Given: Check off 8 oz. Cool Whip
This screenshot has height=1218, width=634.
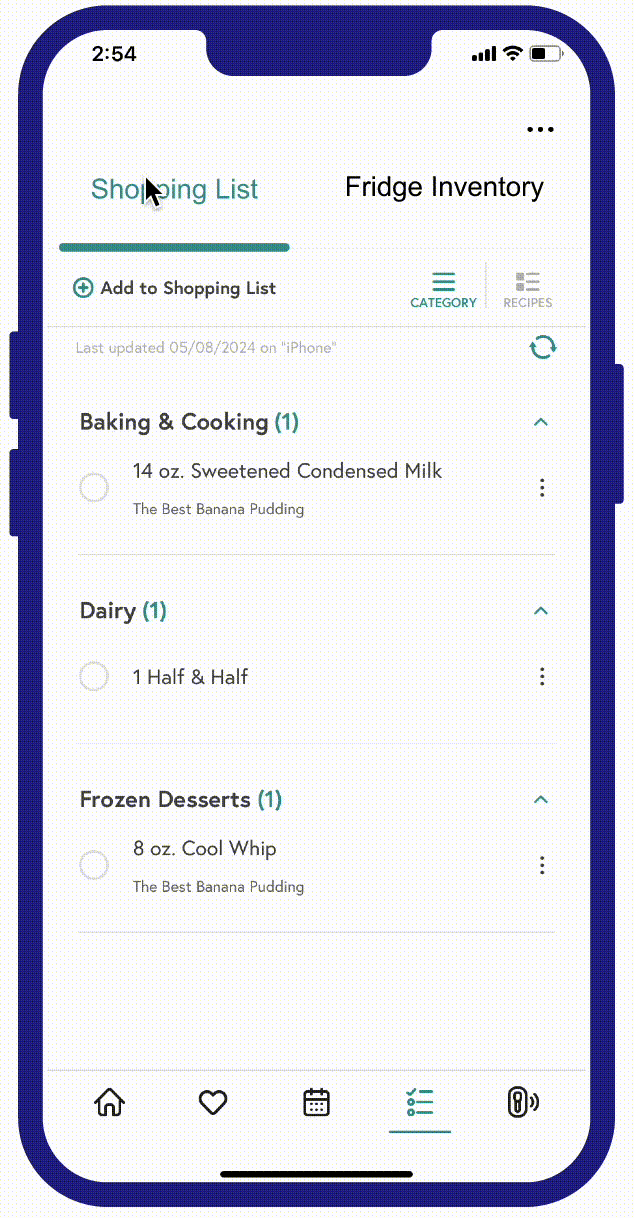Looking at the screenshot, I should [x=94, y=866].
